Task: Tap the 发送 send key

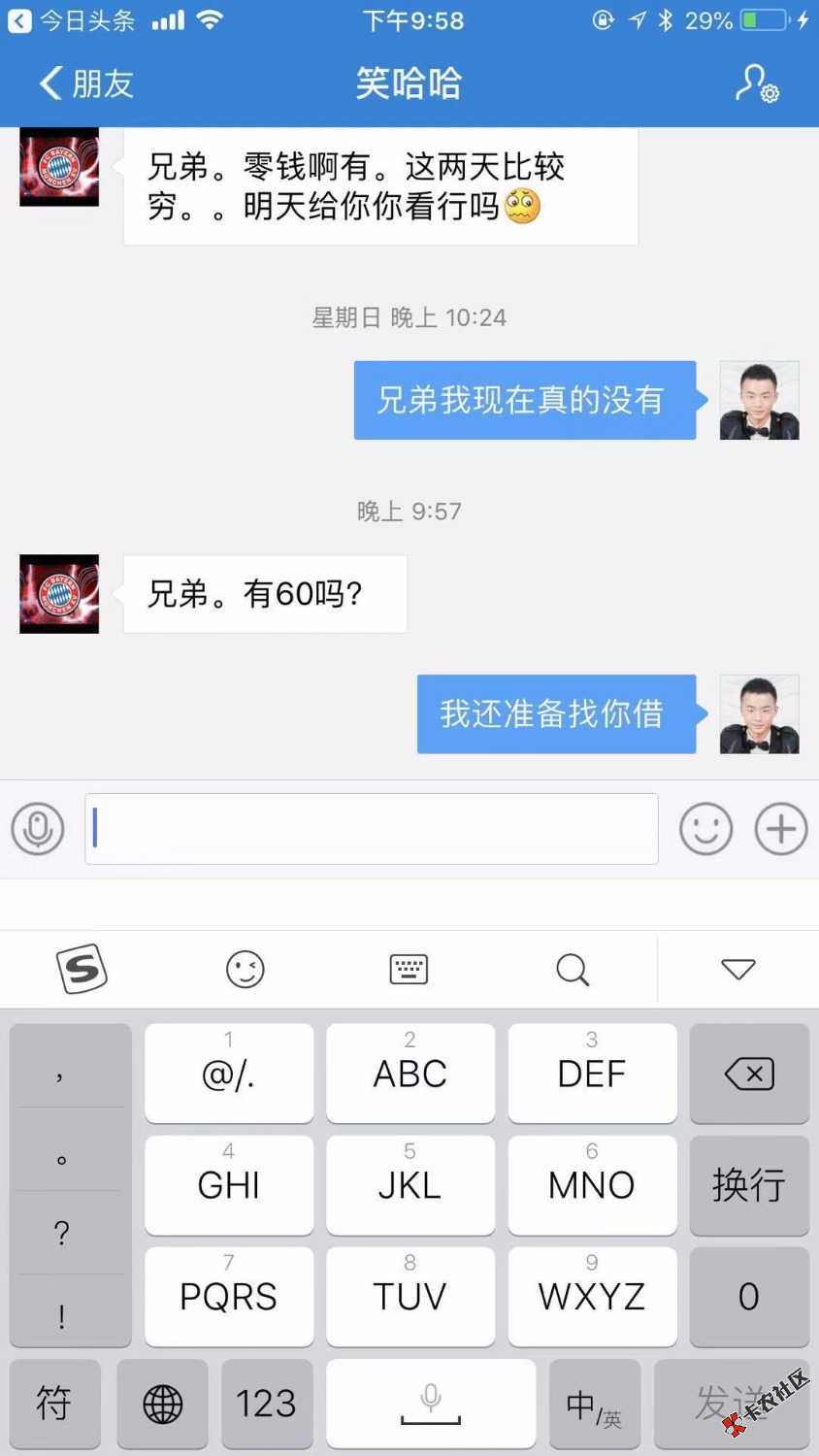Action: tap(732, 1404)
